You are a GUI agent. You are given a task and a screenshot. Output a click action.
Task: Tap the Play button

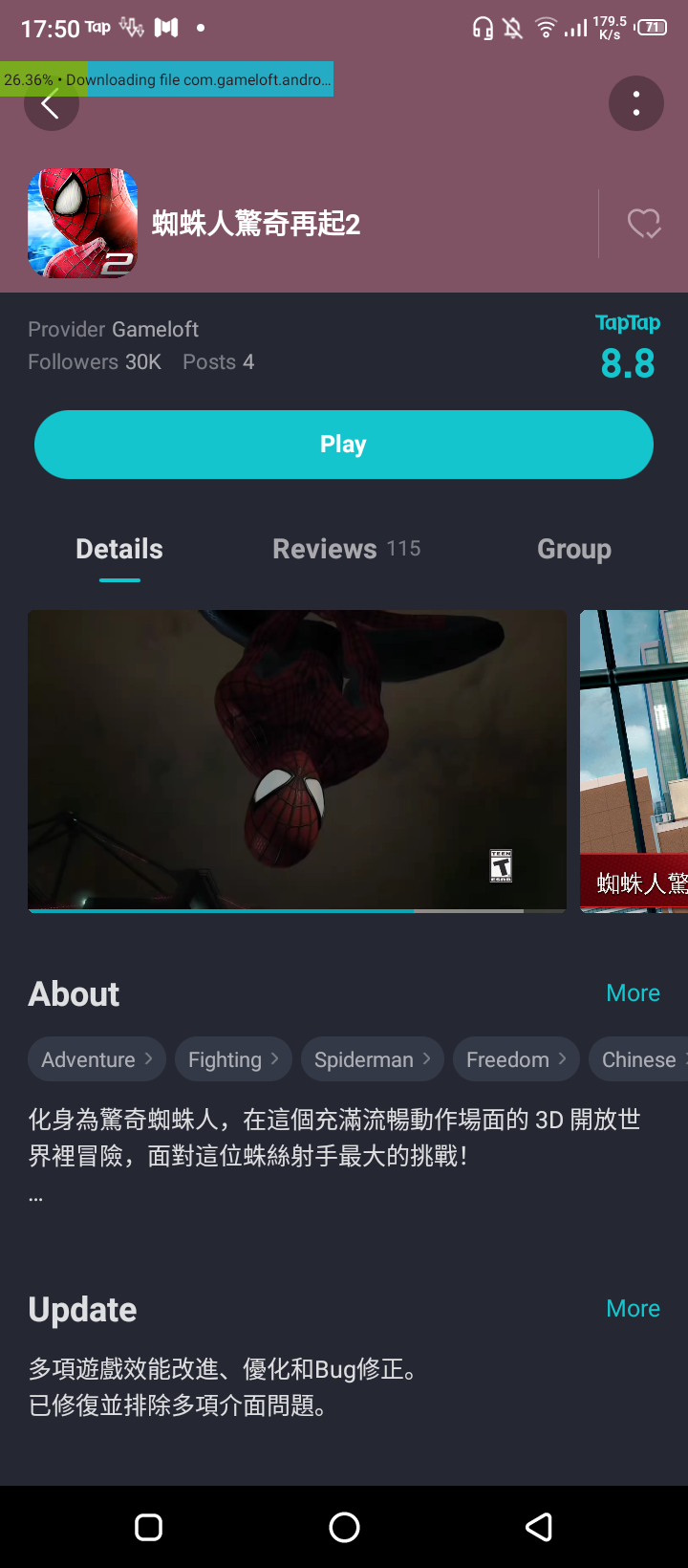pos(344,445)
